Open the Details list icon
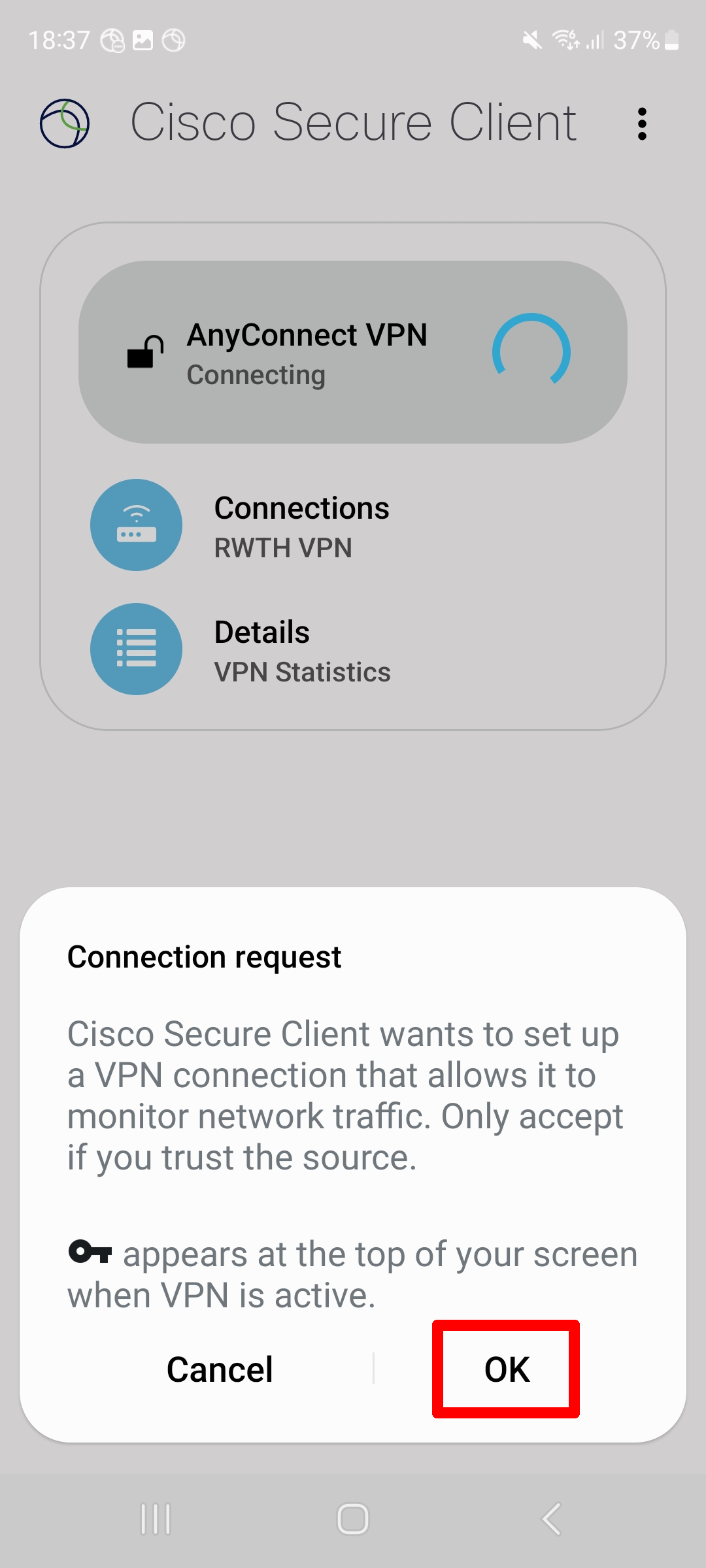 click(x=136, y=649)
